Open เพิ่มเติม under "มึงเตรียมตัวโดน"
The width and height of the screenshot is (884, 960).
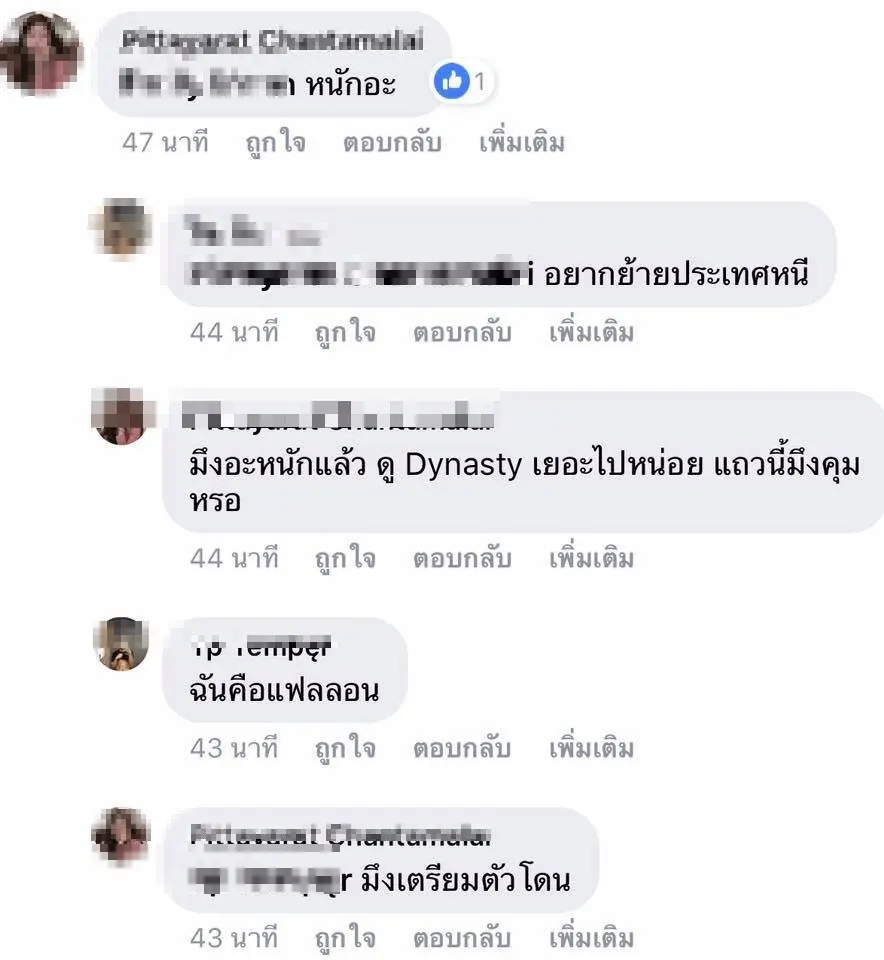click(x=591, y=938)
